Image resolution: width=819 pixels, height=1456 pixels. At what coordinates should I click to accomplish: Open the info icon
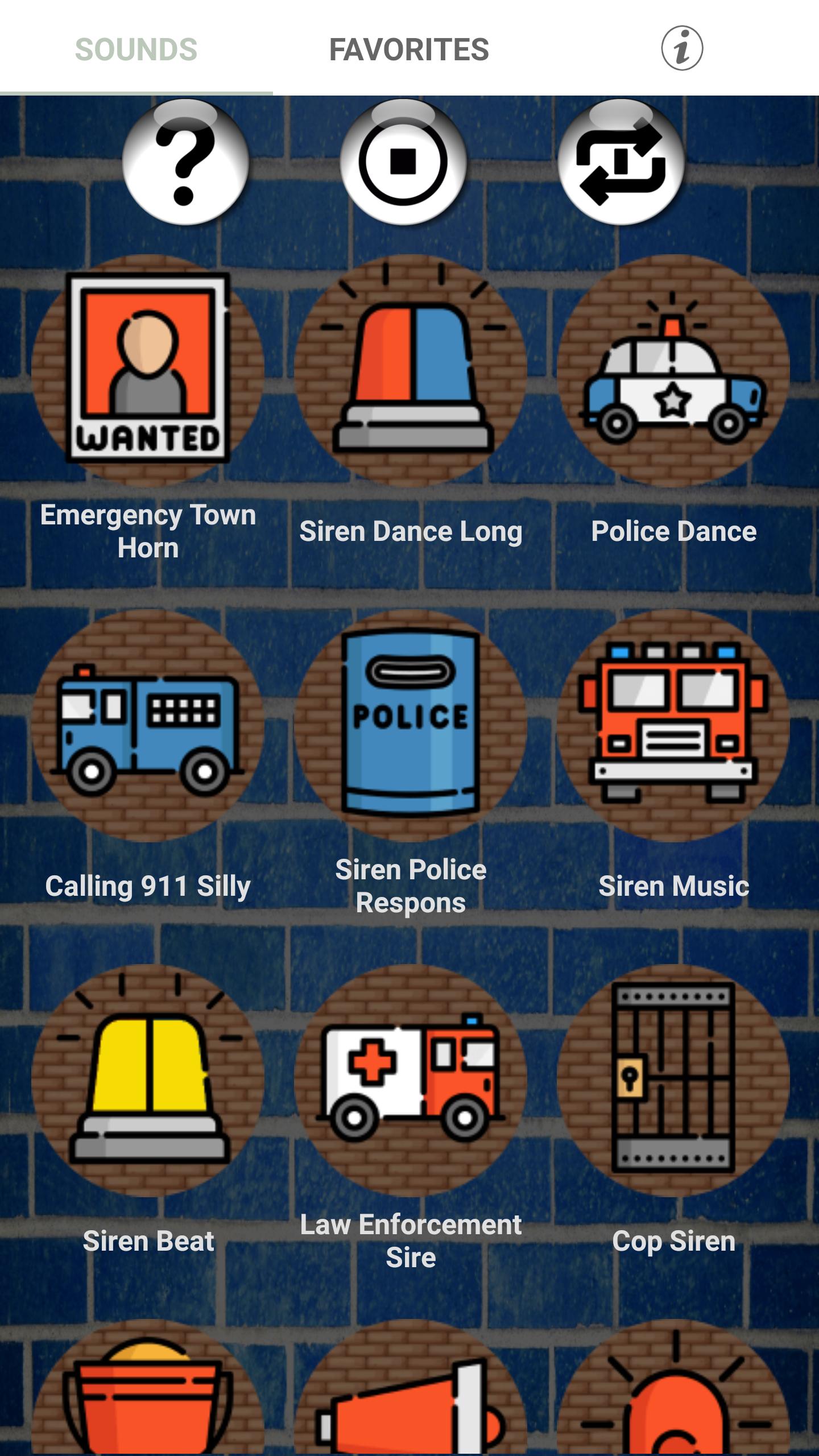(x=681, y=48)
